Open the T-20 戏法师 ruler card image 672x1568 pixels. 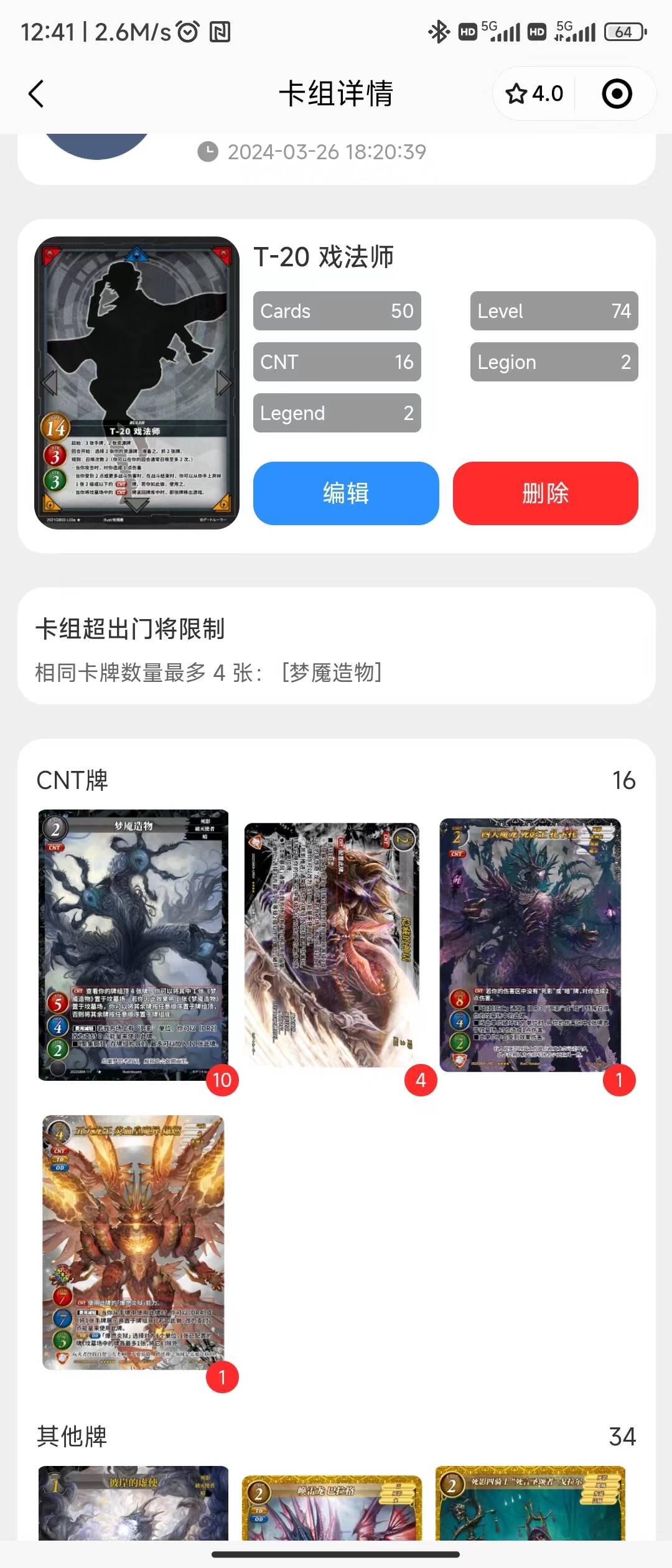click(137, 383)
